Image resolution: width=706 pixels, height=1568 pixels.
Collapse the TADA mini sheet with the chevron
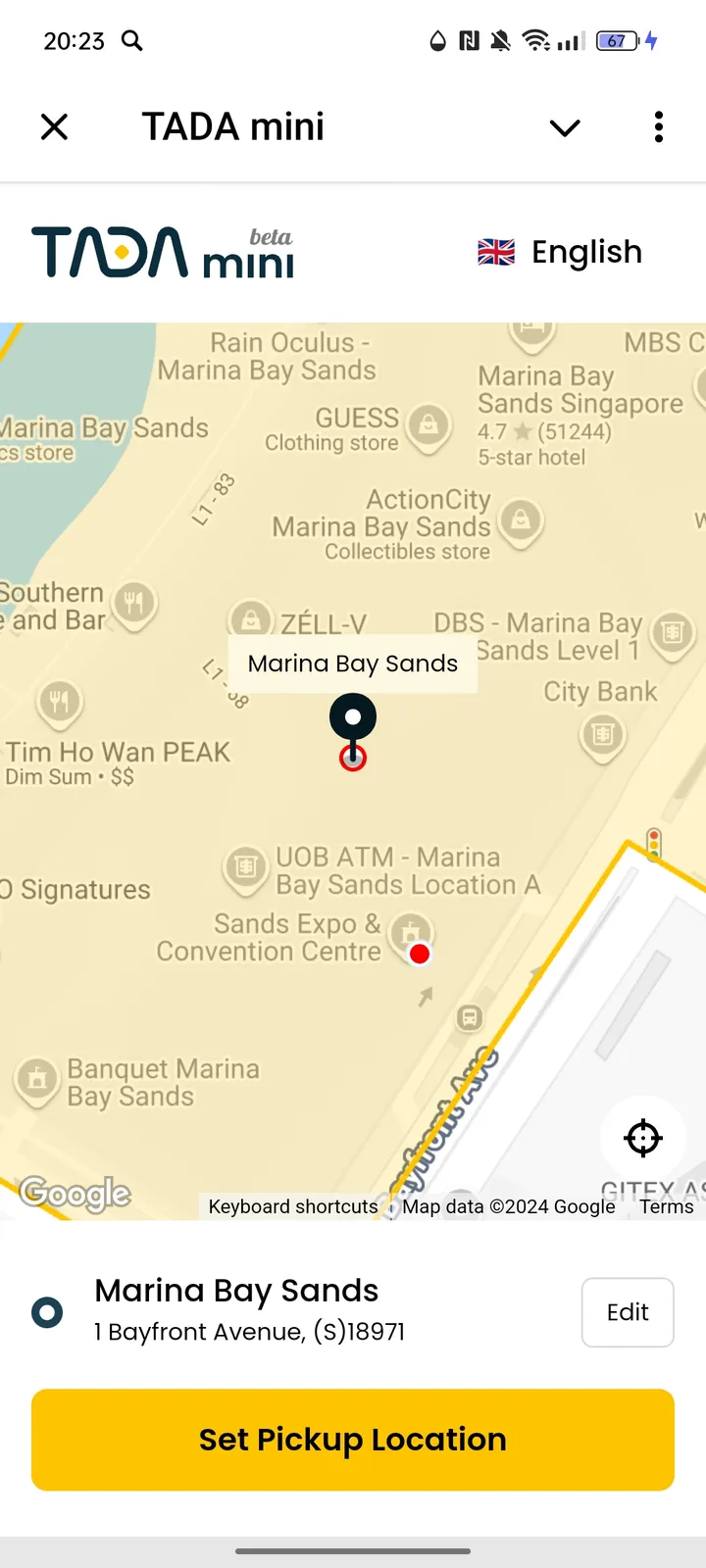tap(565, 127)
